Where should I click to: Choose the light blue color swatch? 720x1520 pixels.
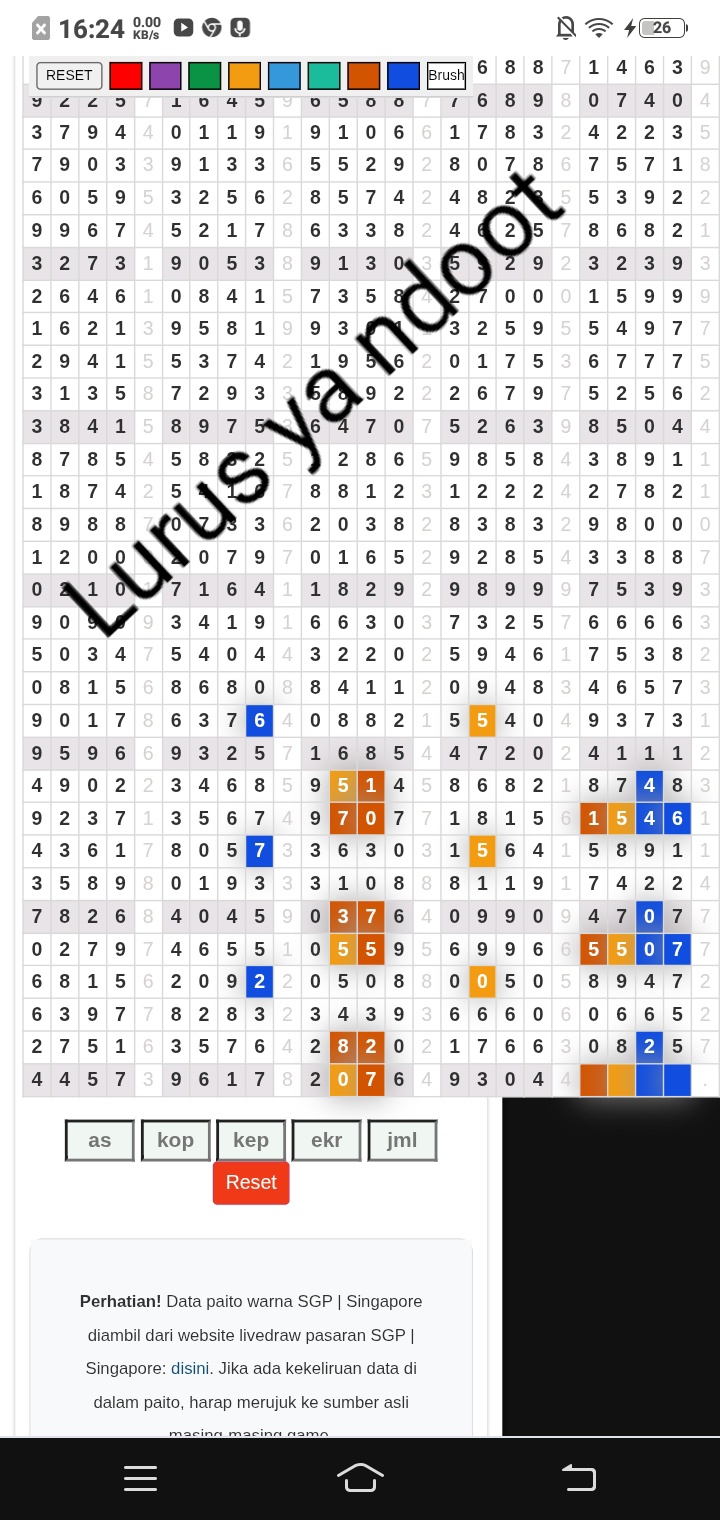284,75
